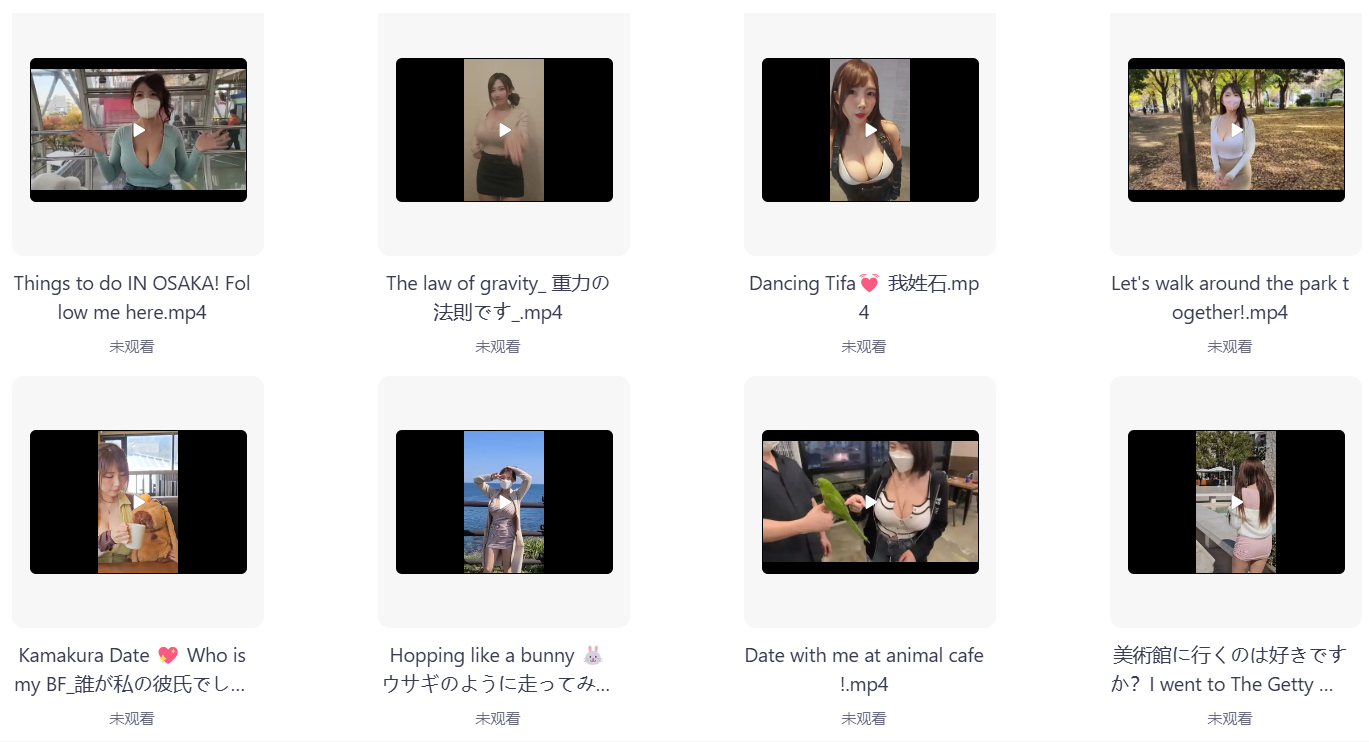Open Hopping like a bunny video

pyautogui.click(x=504, y=502)
